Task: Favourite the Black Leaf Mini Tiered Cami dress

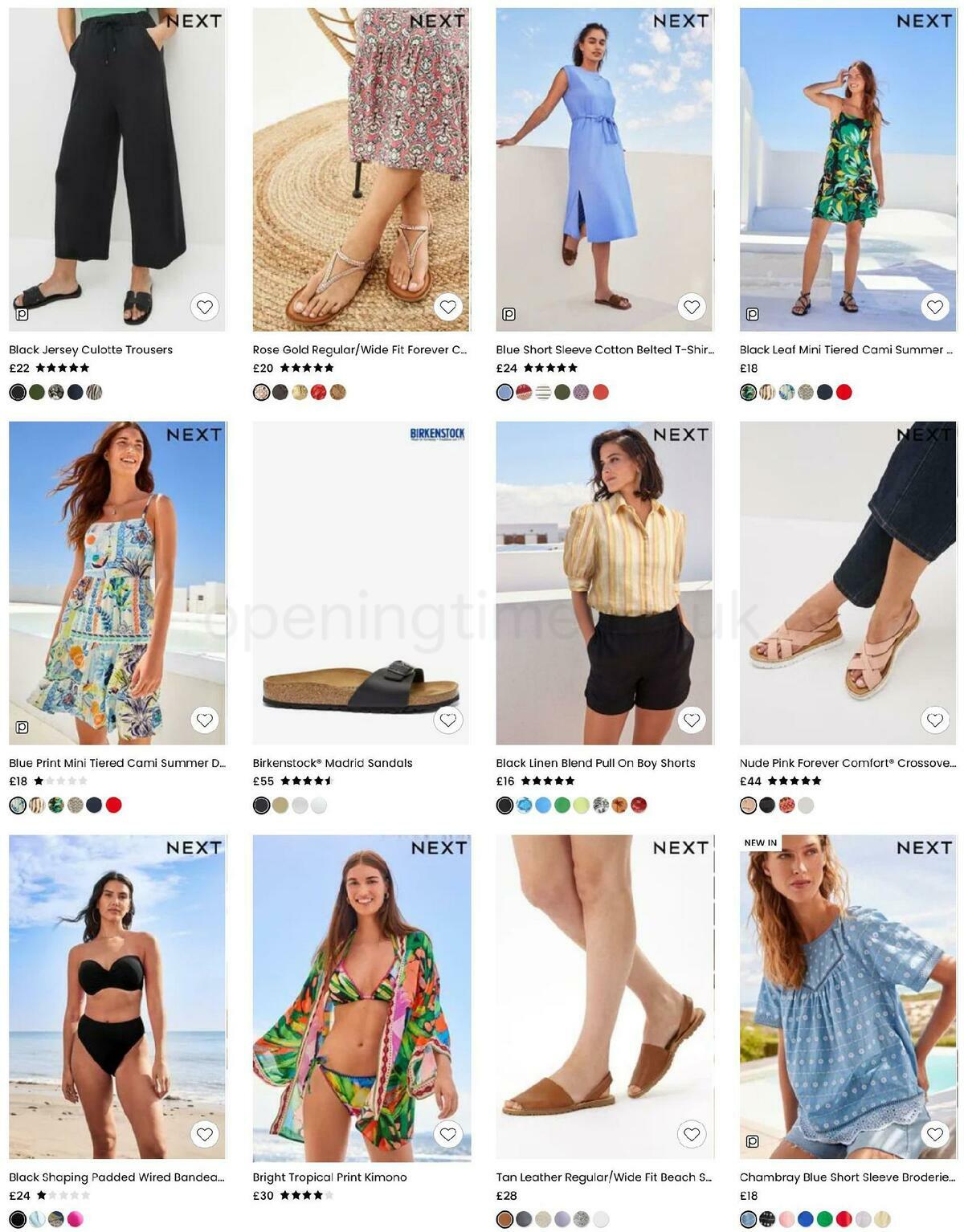Action: click(934, 307)
